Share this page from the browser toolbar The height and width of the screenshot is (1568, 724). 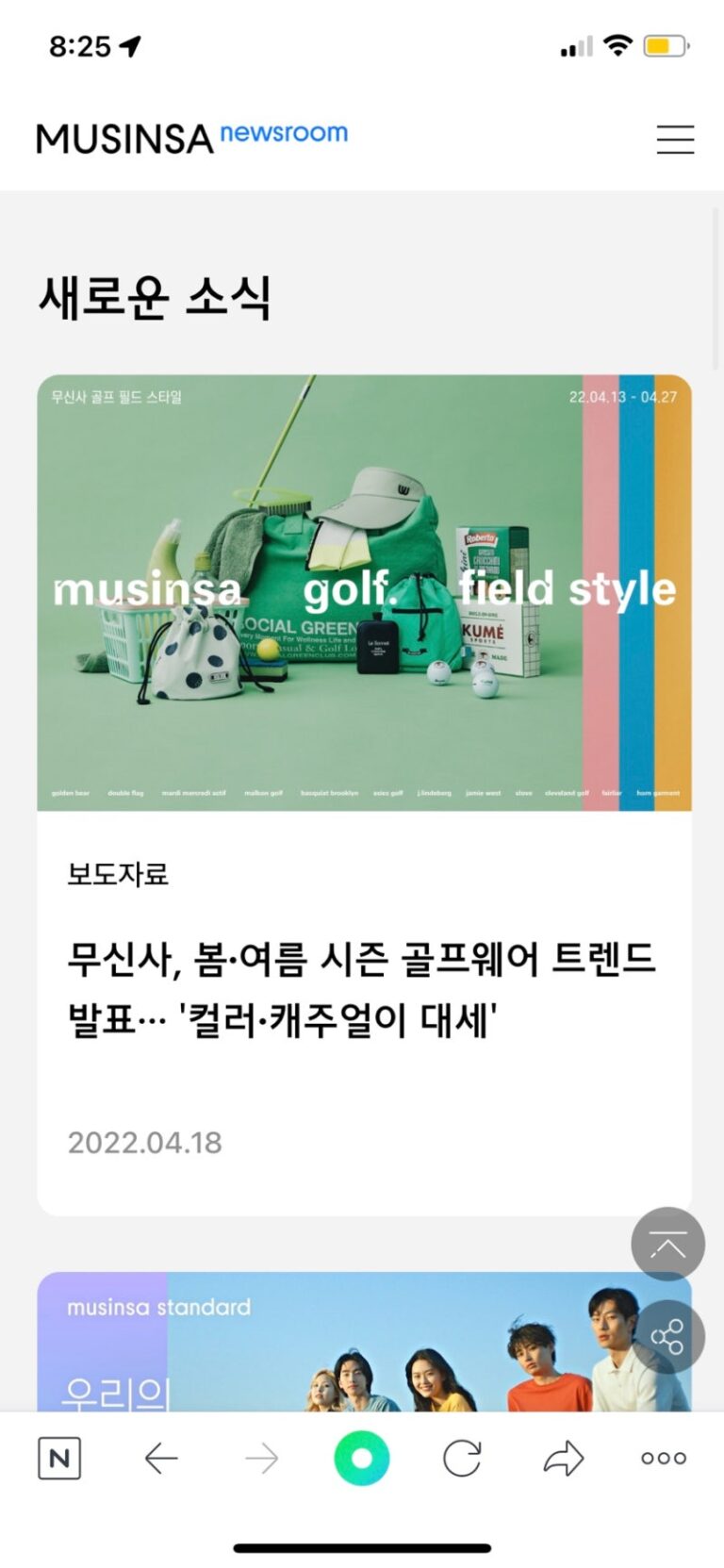coord(564,1459)
